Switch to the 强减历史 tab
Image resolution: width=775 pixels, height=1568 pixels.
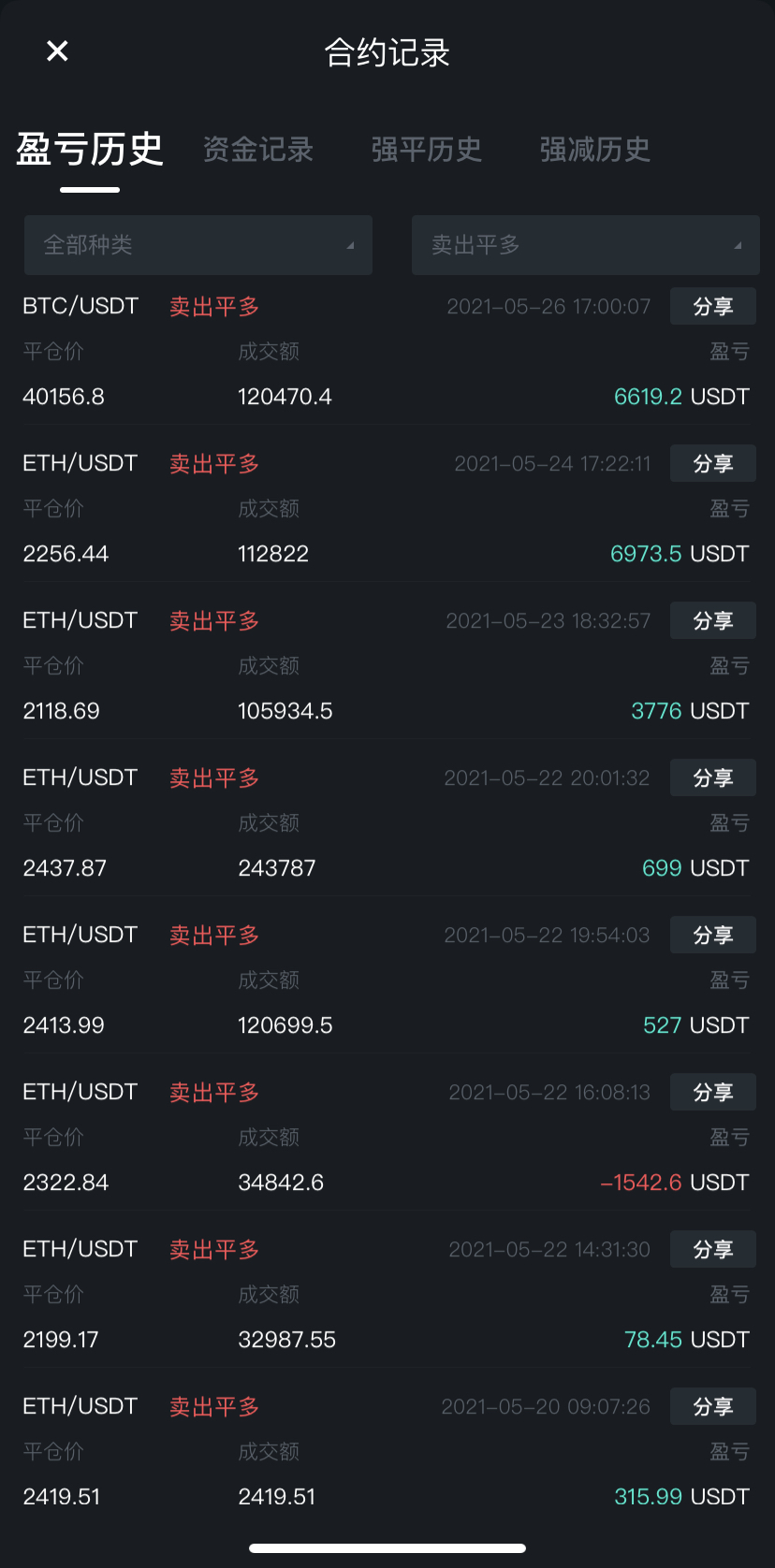click(x=594, y=150)
